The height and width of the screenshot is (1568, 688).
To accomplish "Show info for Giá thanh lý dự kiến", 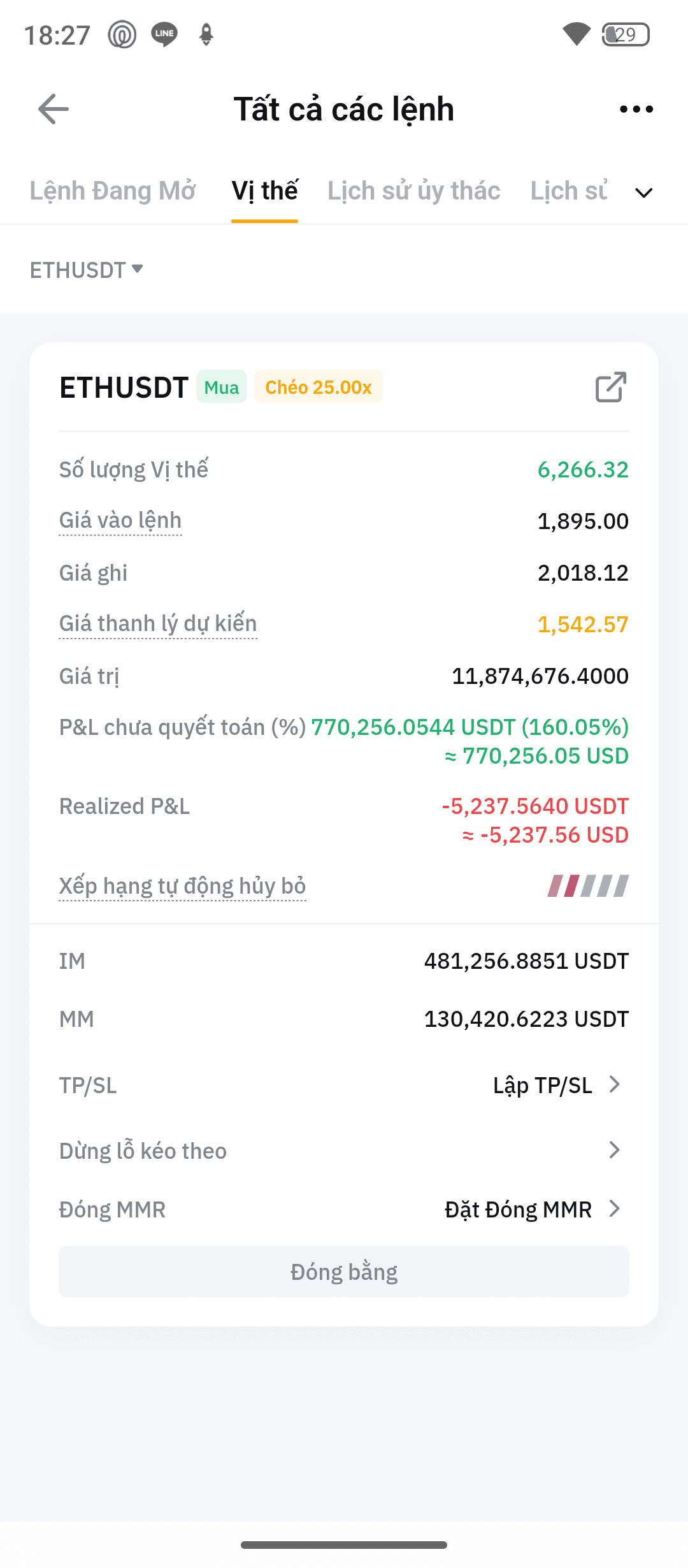I will pyautogui.click(x=158, y=623).
